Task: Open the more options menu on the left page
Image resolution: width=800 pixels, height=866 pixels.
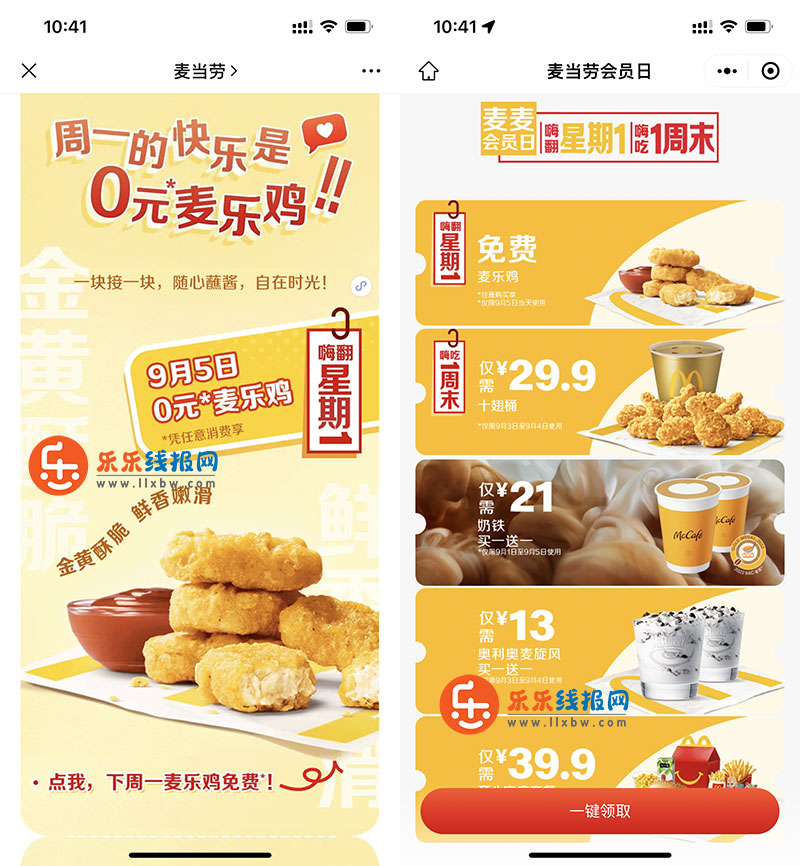Action: point(371,71)
